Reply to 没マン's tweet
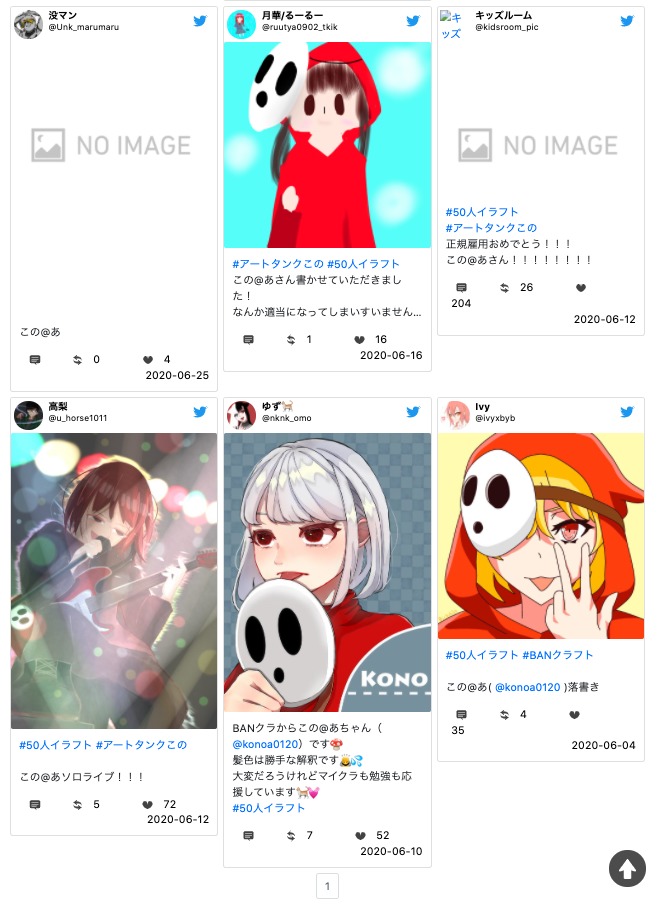 point(35,359)
